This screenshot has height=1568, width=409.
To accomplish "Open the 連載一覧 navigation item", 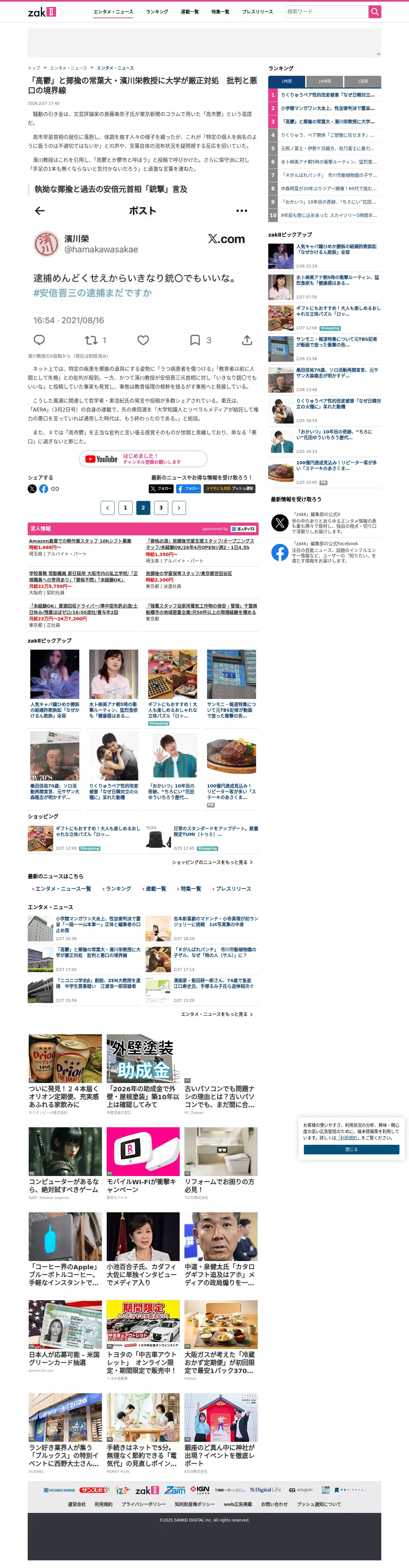I will [x=190, y=11].
